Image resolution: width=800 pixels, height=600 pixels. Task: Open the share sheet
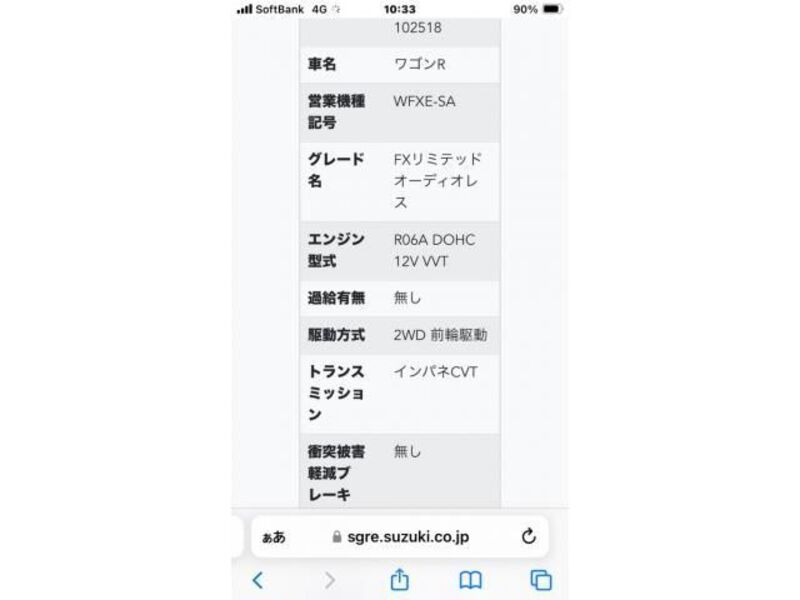(x=399, y=579)
